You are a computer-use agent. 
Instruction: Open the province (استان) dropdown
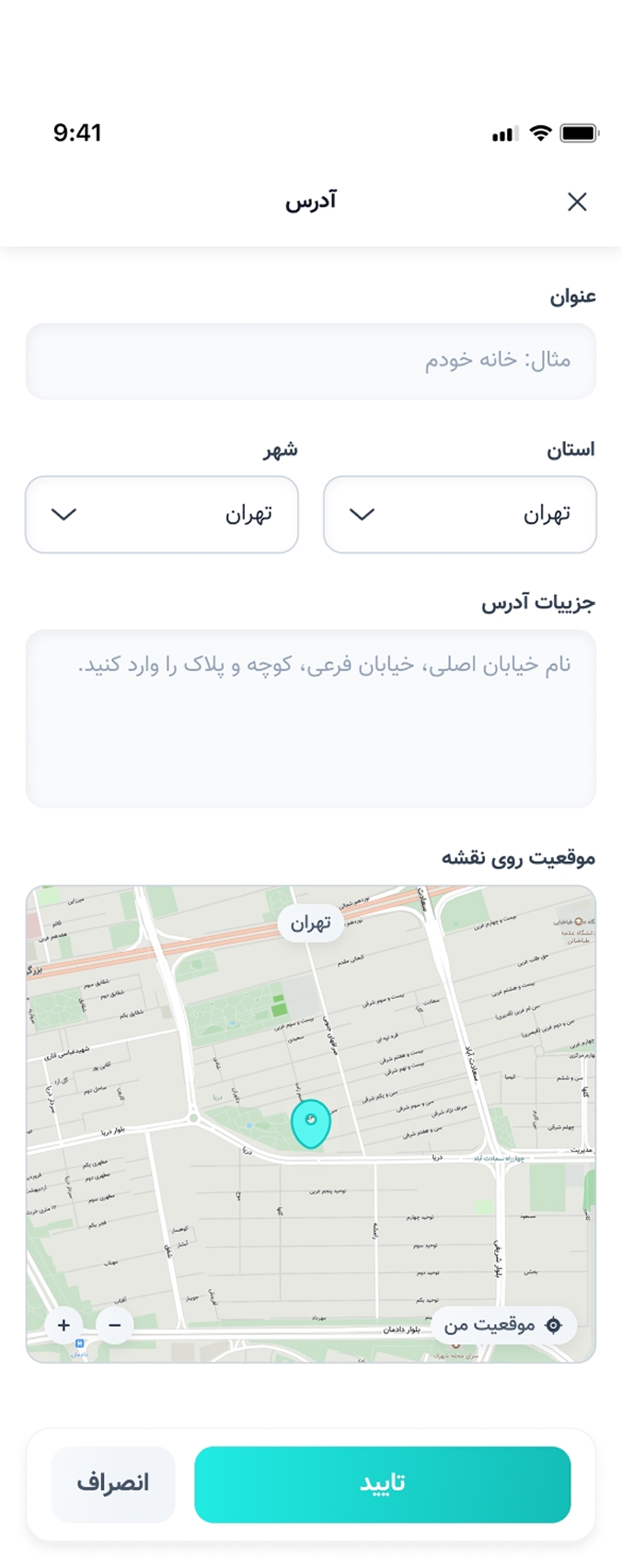coord(459,515)
